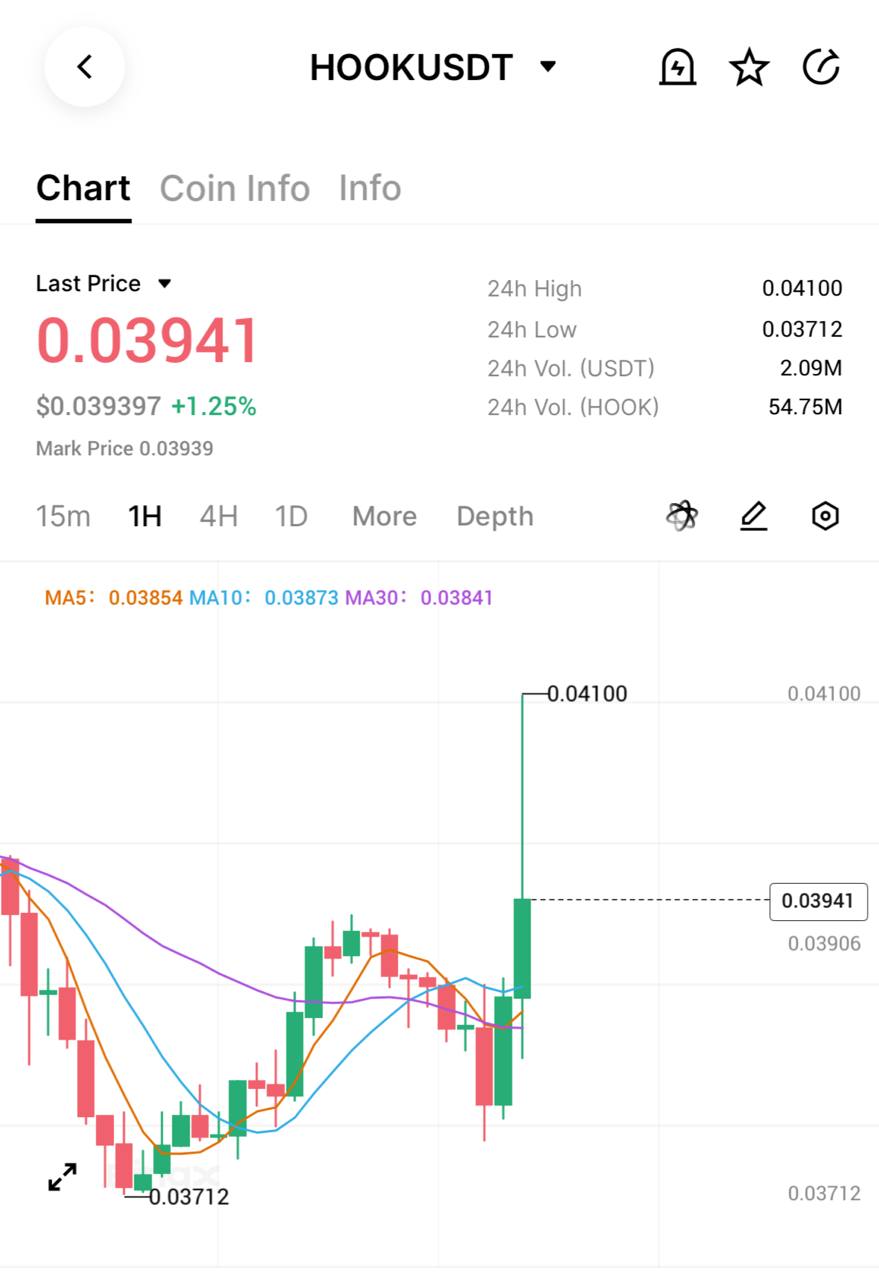Set a price alert with the bell icon
Image resolution: width=879 pixels, height=1280 pixels.
pos(678,67)
